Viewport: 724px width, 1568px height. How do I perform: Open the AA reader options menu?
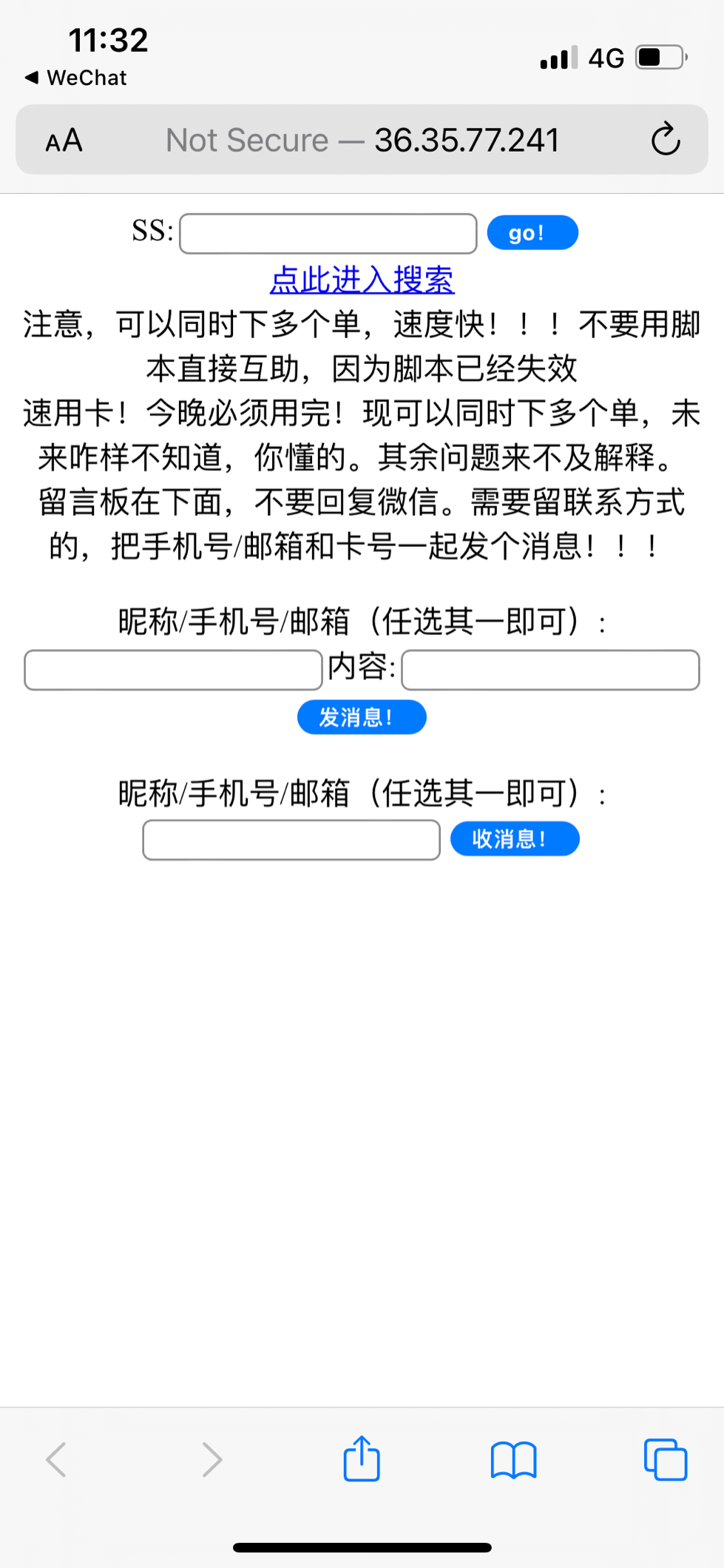pyautogui.click(x=64, y=141)
